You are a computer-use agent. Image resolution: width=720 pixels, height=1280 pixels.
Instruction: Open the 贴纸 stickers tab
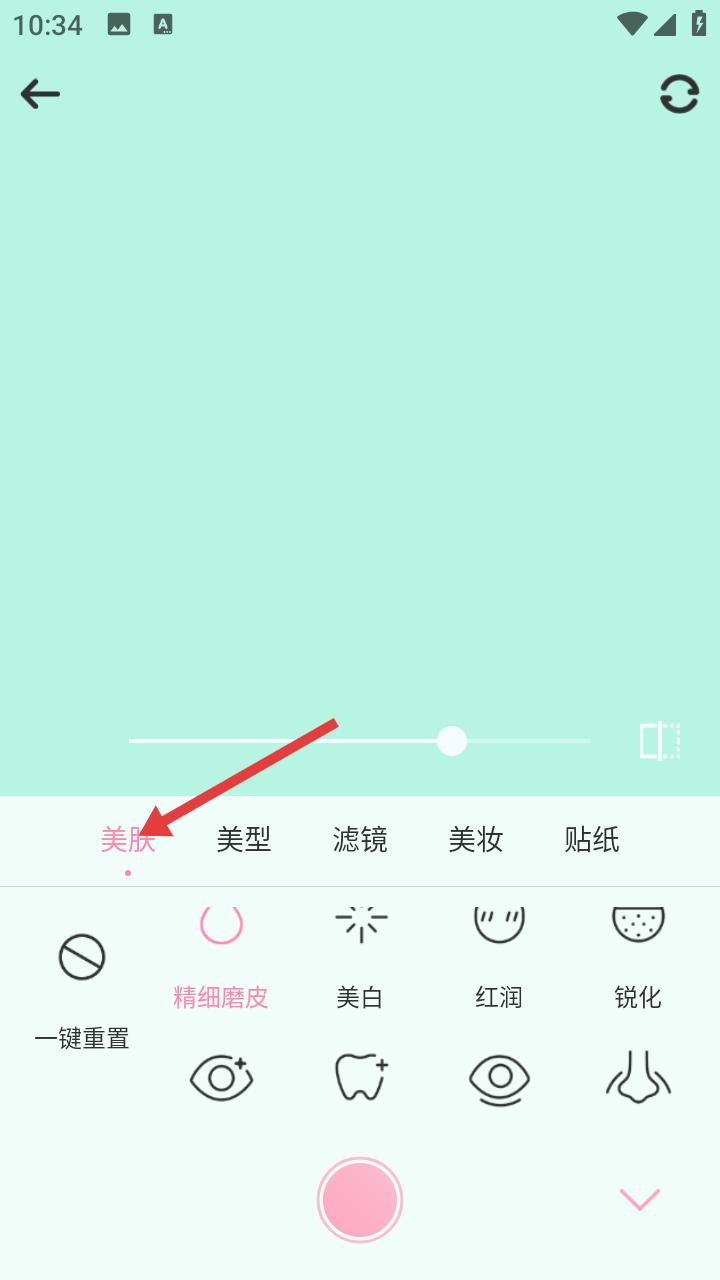(592, 840)
